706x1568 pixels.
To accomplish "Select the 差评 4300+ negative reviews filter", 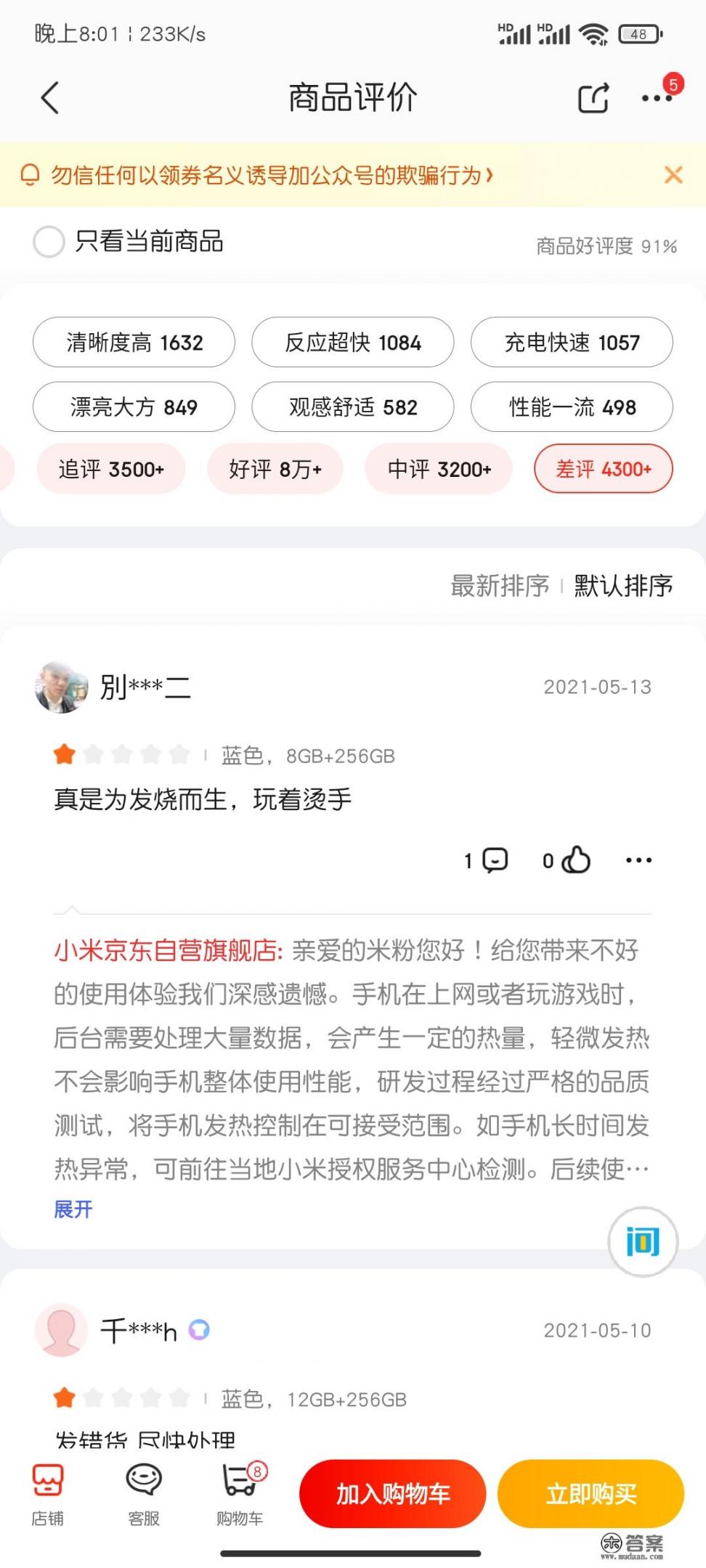I will 603,469.
